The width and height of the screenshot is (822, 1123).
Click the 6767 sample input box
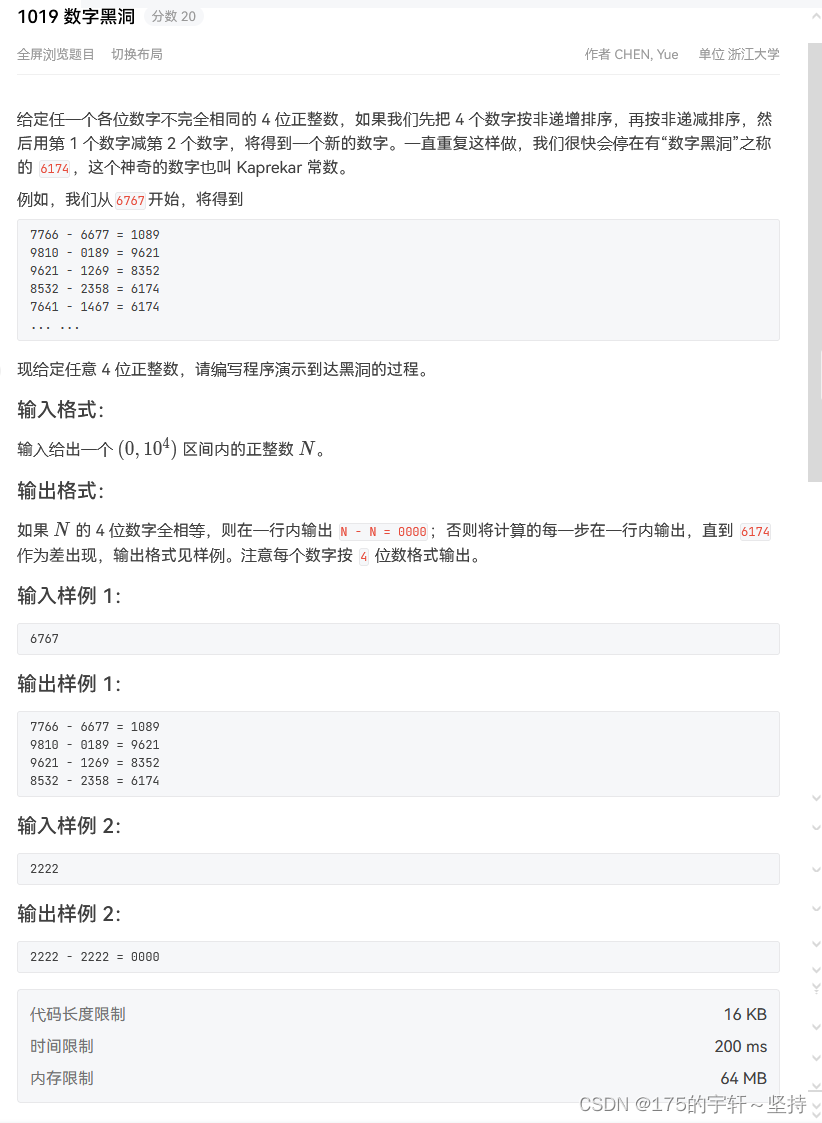click(x=400, y=638)
